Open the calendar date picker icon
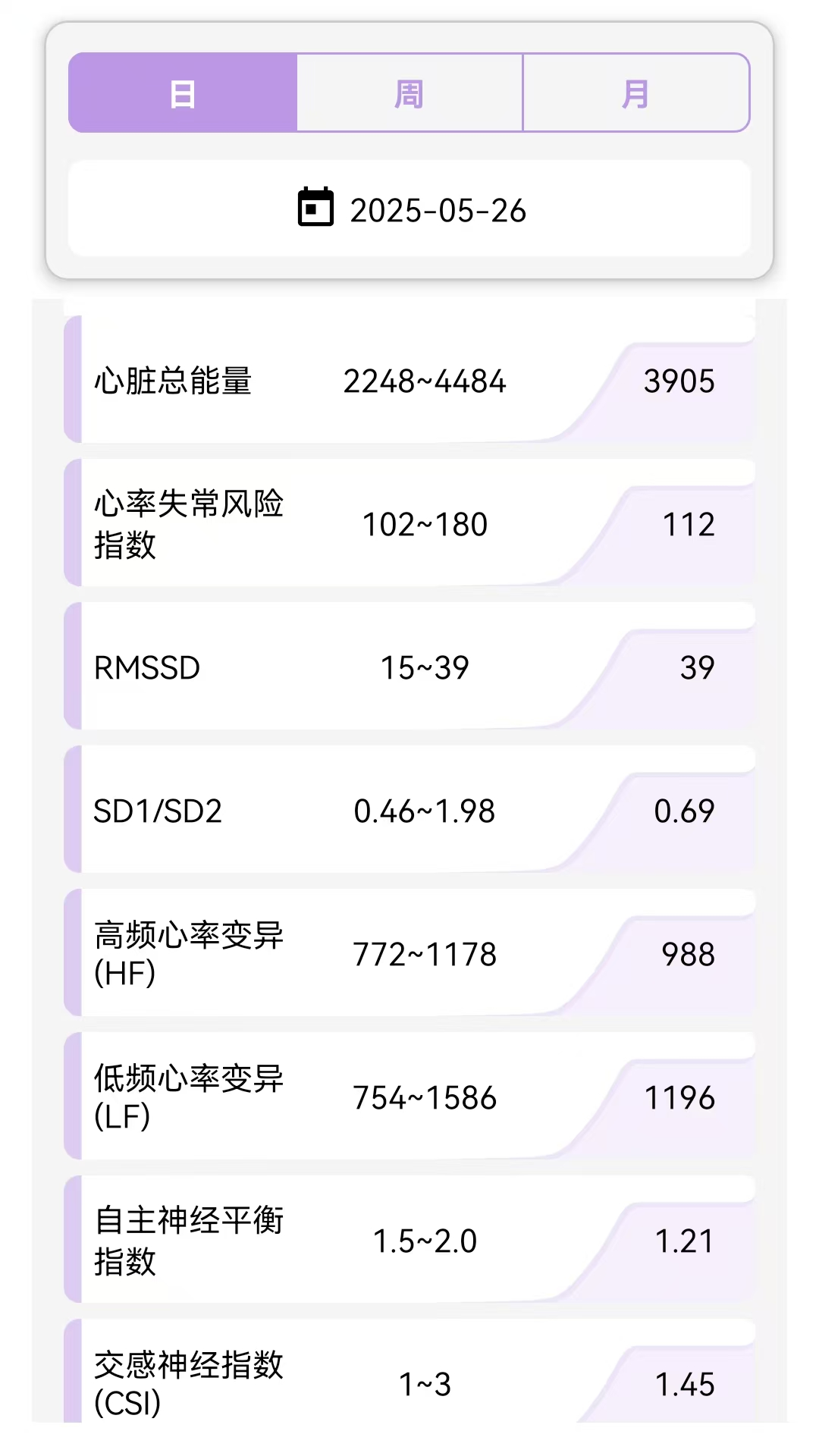 tap(316, 208)
